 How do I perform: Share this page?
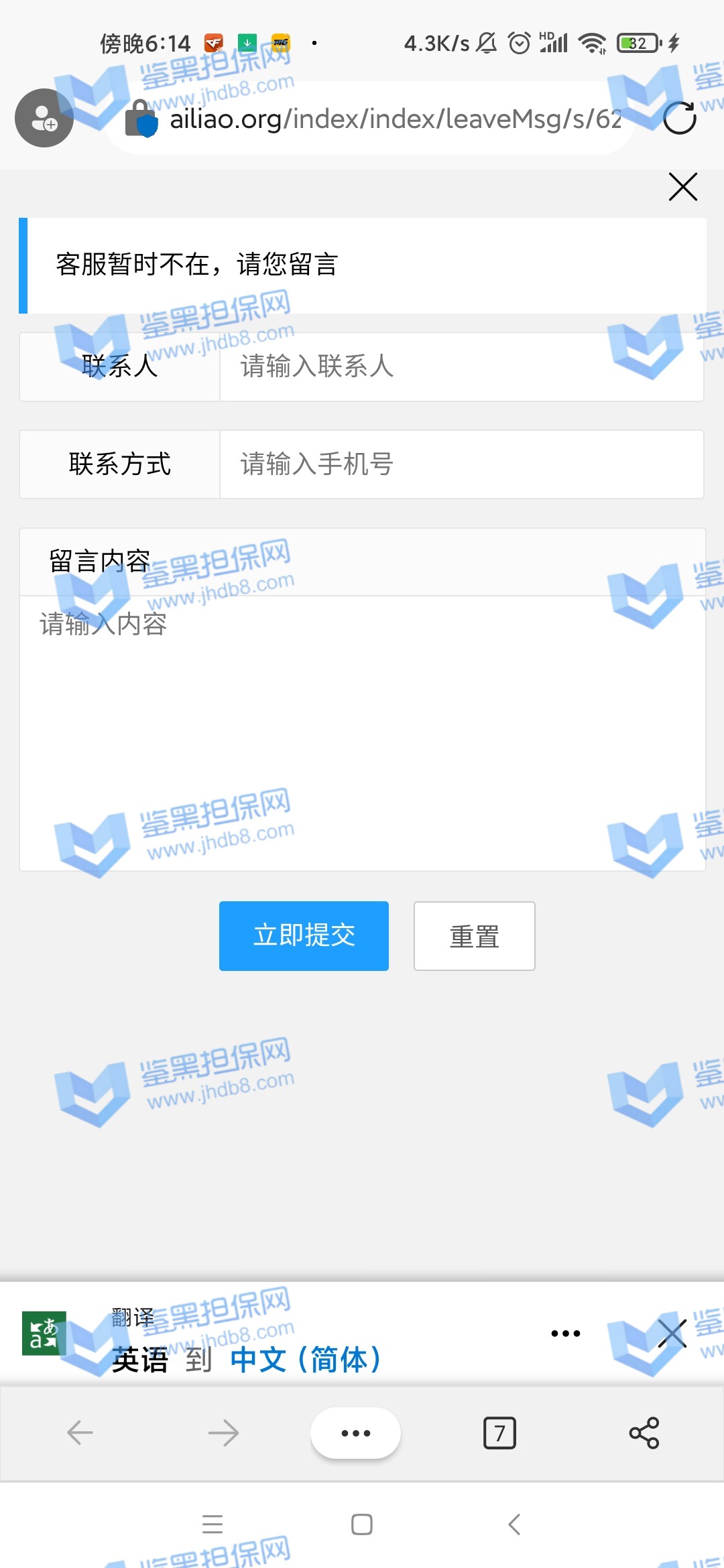(644, 1433)
